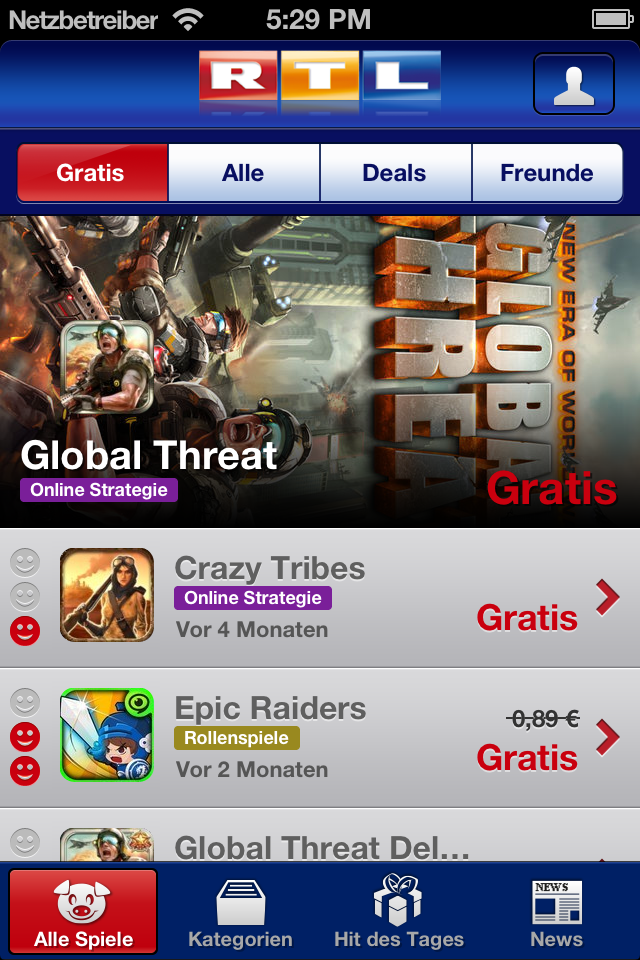This screenshot has height=960, width=640.
Task: Switch to the Deals segment
Action: (x=395, y=173)
